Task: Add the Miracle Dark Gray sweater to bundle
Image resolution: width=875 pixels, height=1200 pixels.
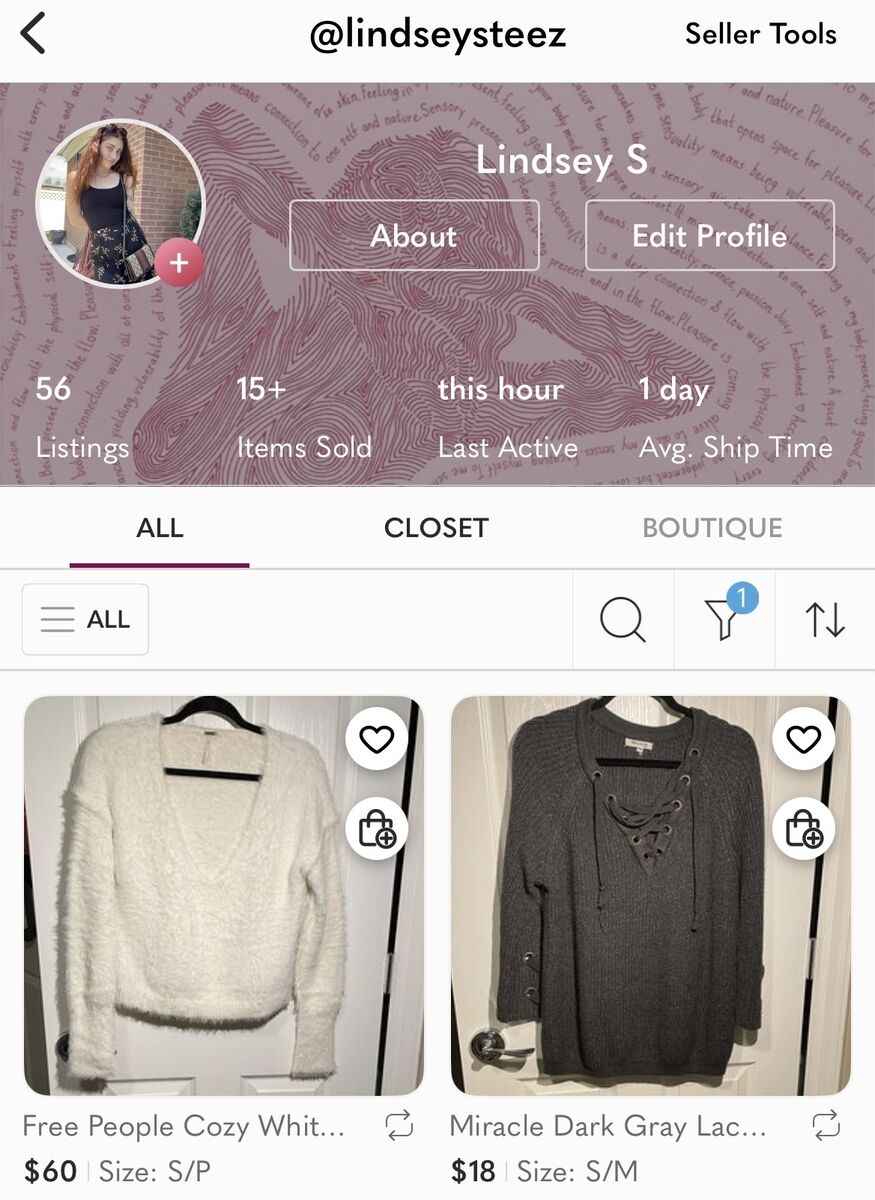Action: [804, 829]
